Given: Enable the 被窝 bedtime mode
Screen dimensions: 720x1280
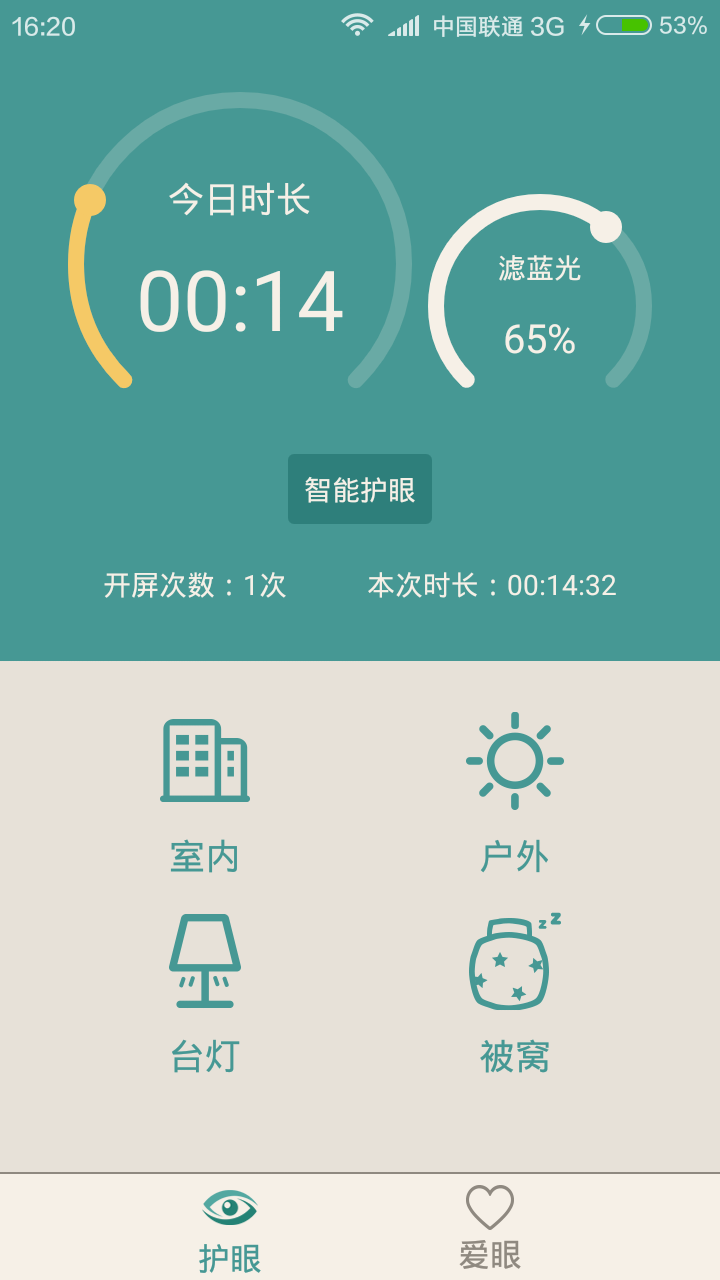Looking at the screenshot, I should 514,990.
